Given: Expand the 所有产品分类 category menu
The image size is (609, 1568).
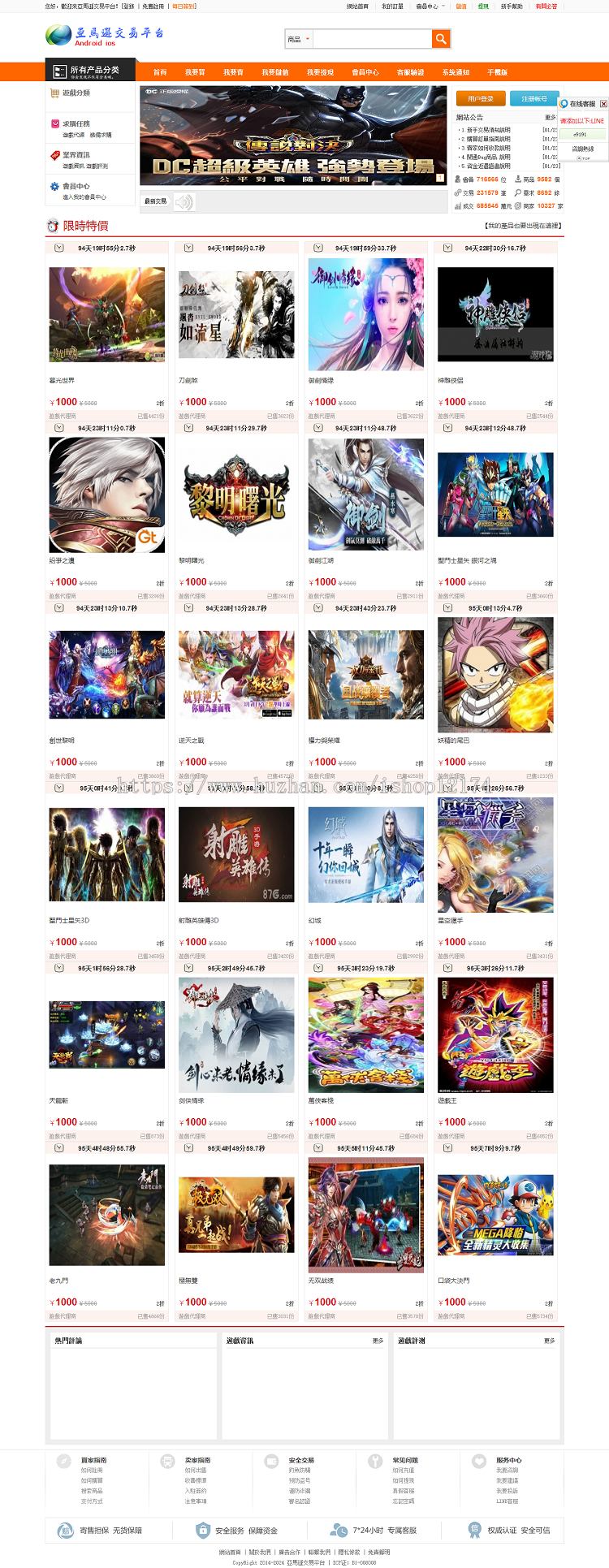Looking at the screenshot, I should [91, 71].
